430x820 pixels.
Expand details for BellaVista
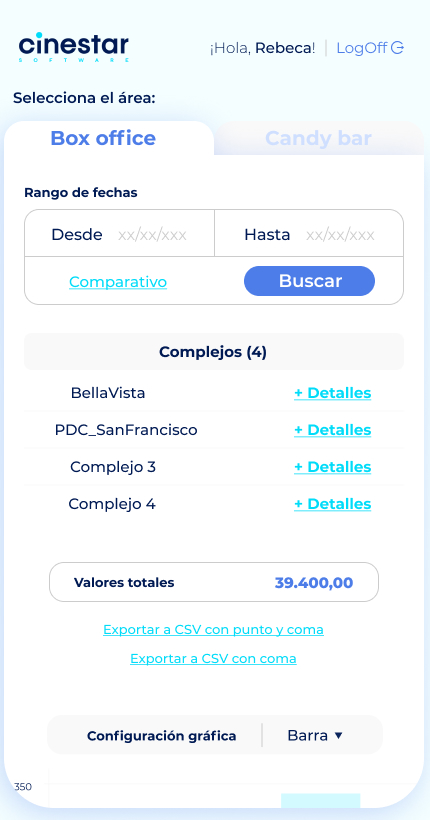333,393
